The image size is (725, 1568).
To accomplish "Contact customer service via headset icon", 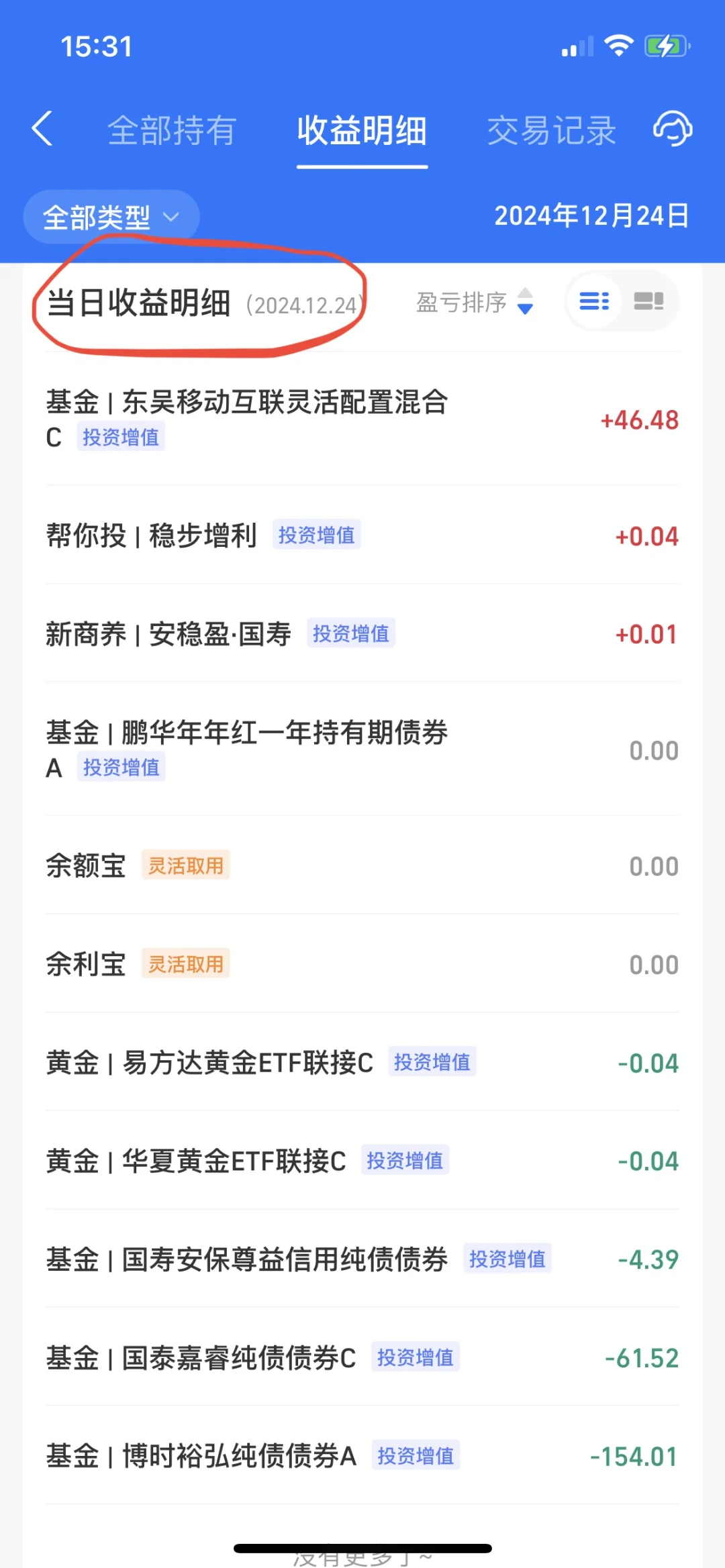I will click(673, 129).
